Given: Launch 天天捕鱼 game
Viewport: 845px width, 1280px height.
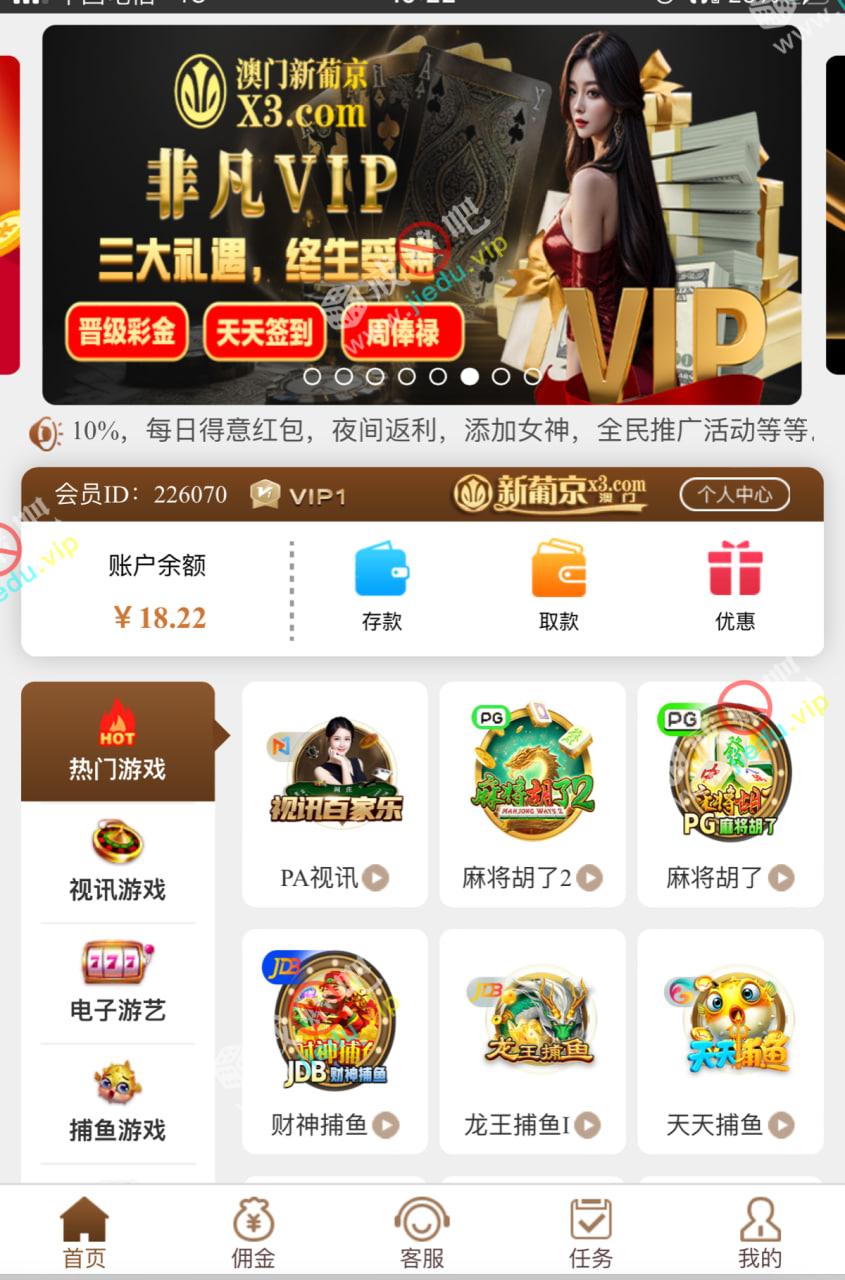Looking at the screenshot, I should (x=730, y=1040).
